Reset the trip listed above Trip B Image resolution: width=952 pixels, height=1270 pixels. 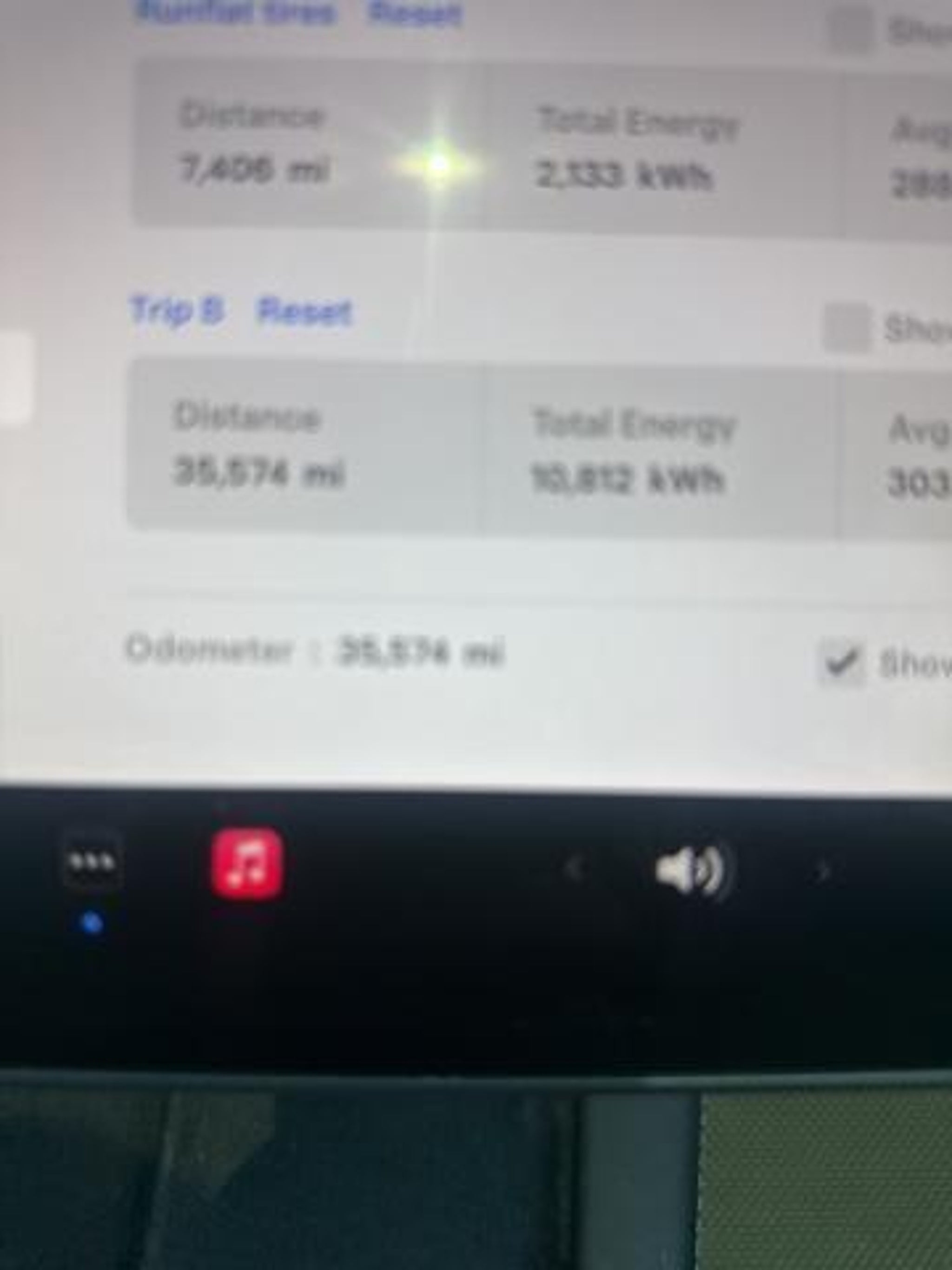(415, 13)
